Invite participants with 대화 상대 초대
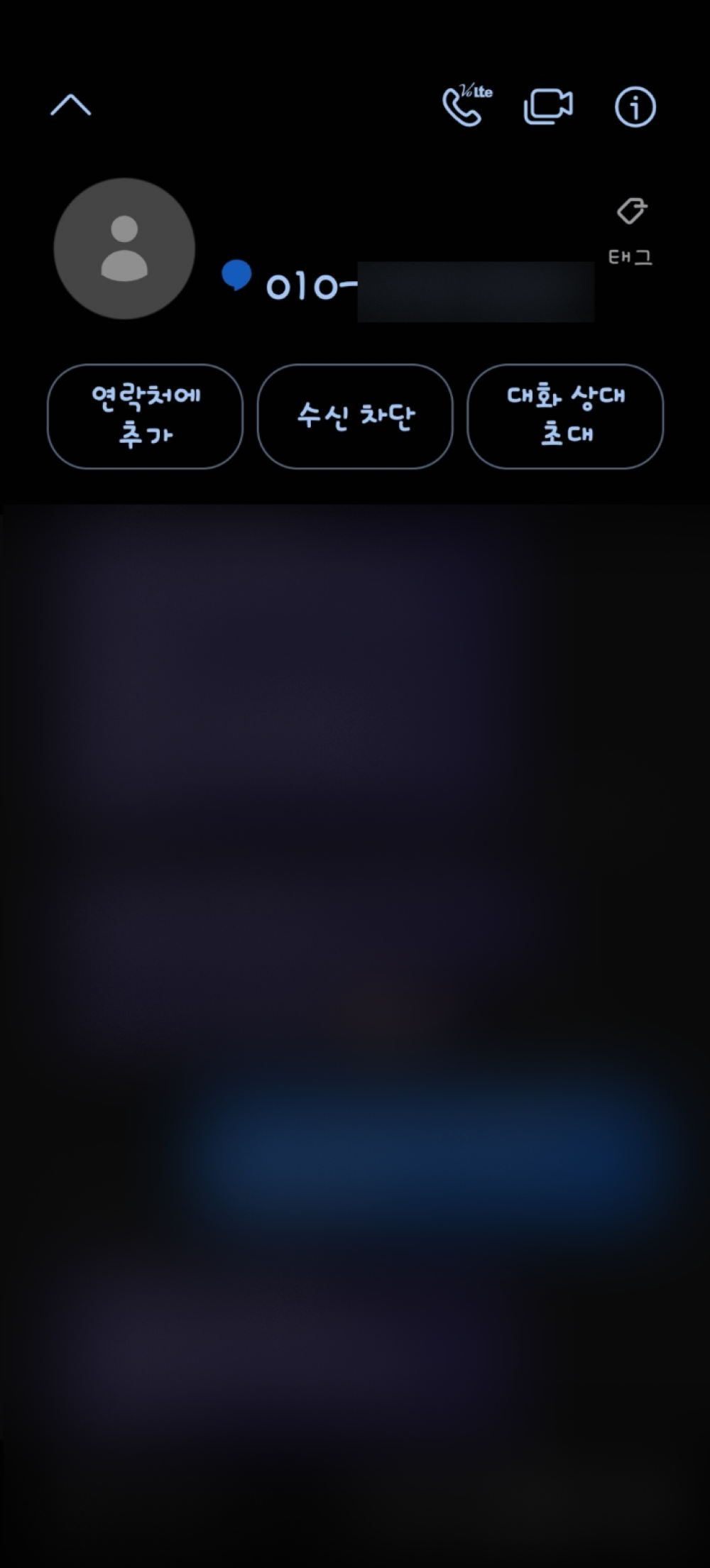Image resolution: width=710 pixels, height=1568 pixels. click(565, 416)
